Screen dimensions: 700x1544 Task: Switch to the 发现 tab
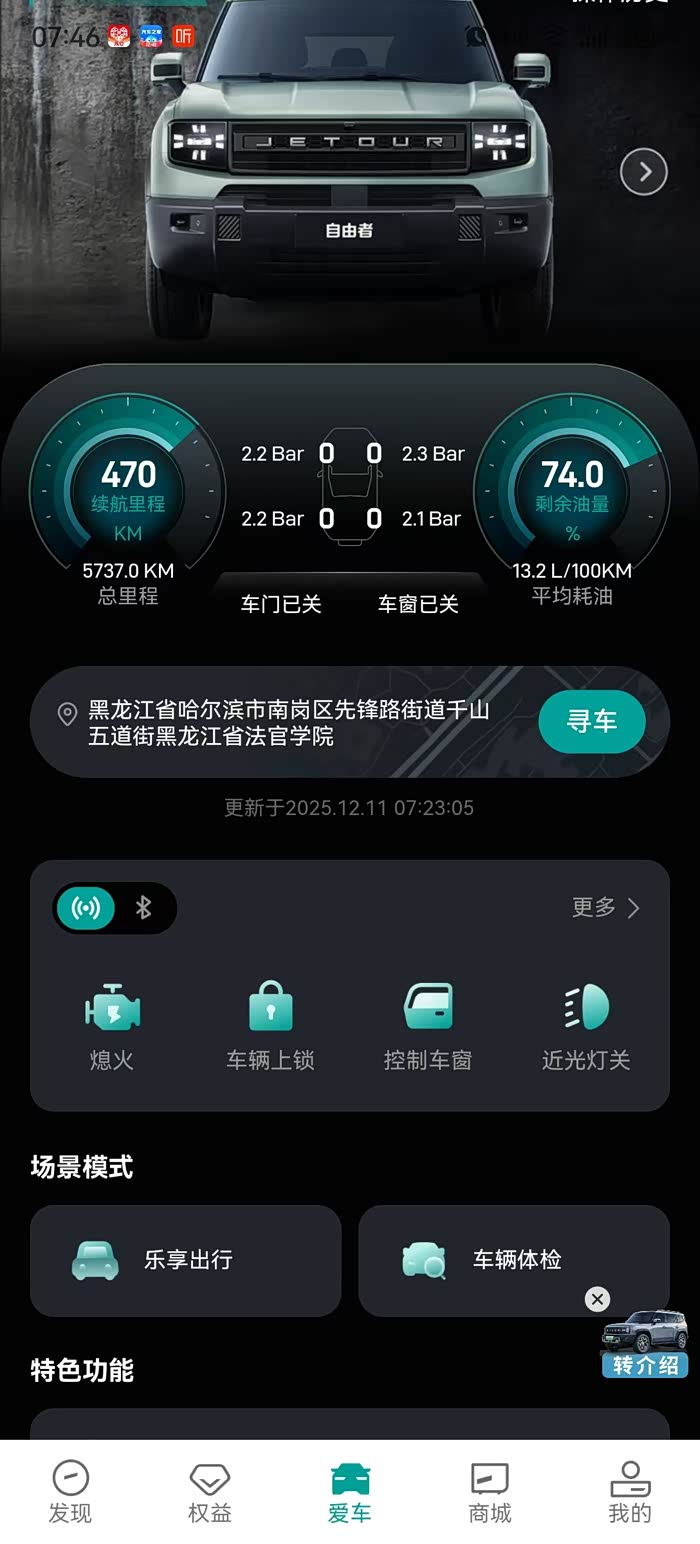pos(70,1491)
